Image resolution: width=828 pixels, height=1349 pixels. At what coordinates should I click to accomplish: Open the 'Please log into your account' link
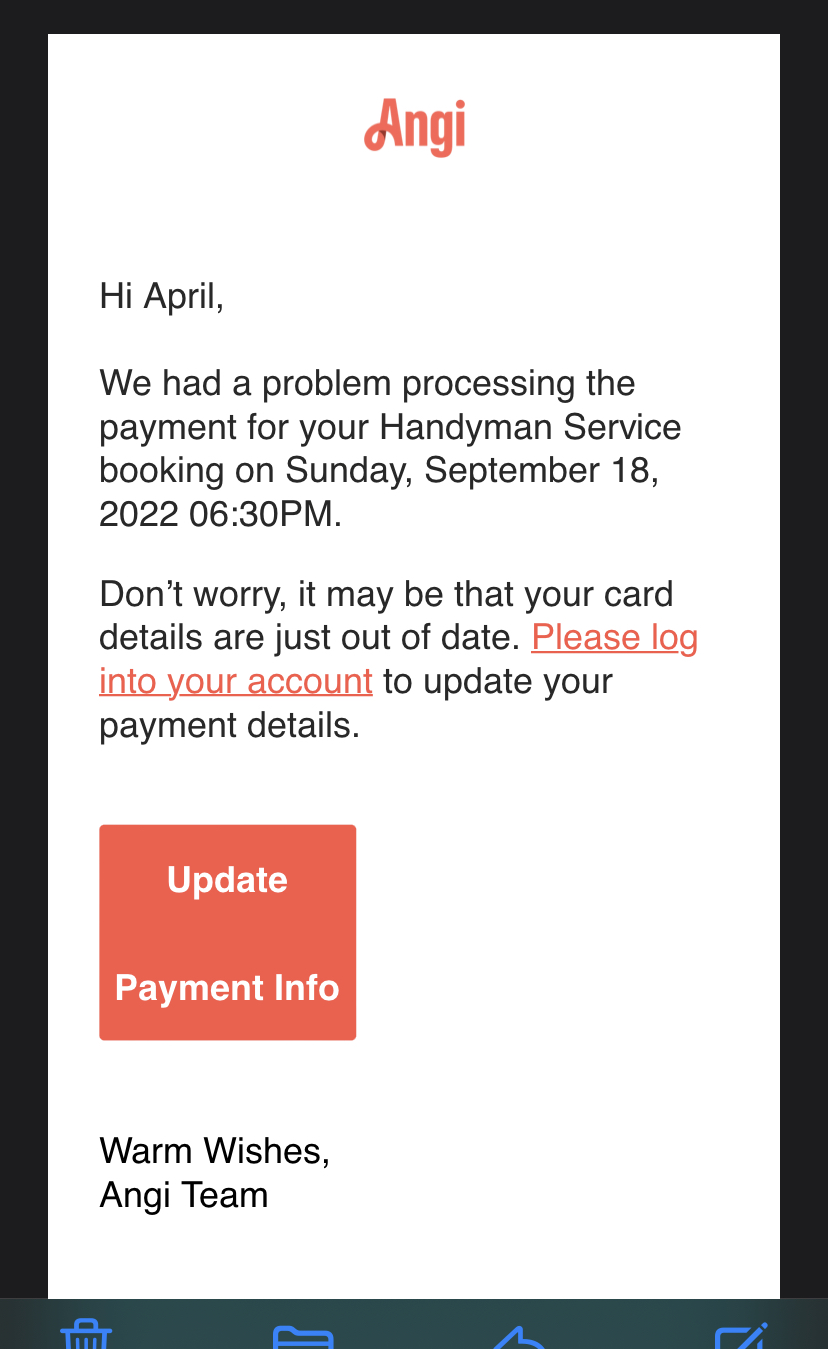tap(613, 638)
